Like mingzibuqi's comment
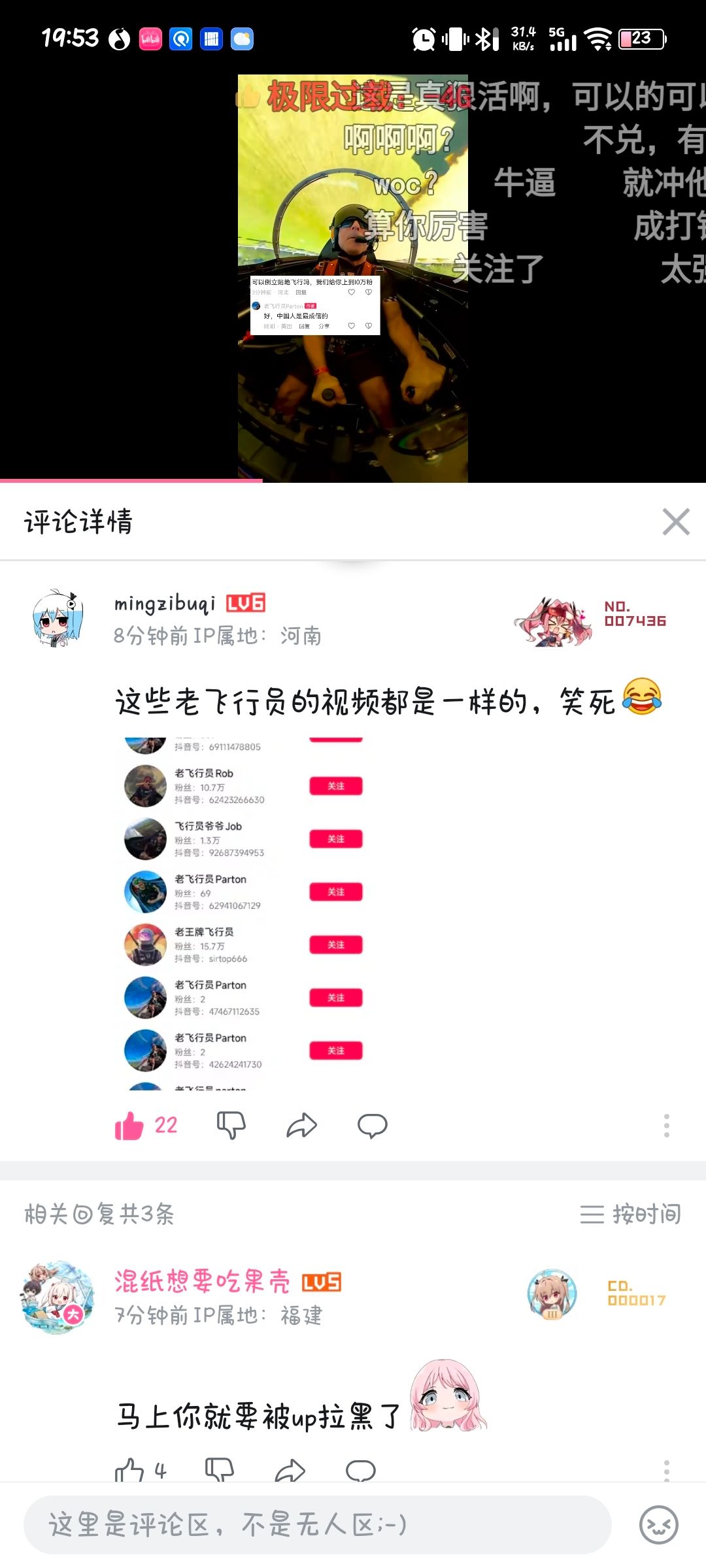 click(129, 1126)
